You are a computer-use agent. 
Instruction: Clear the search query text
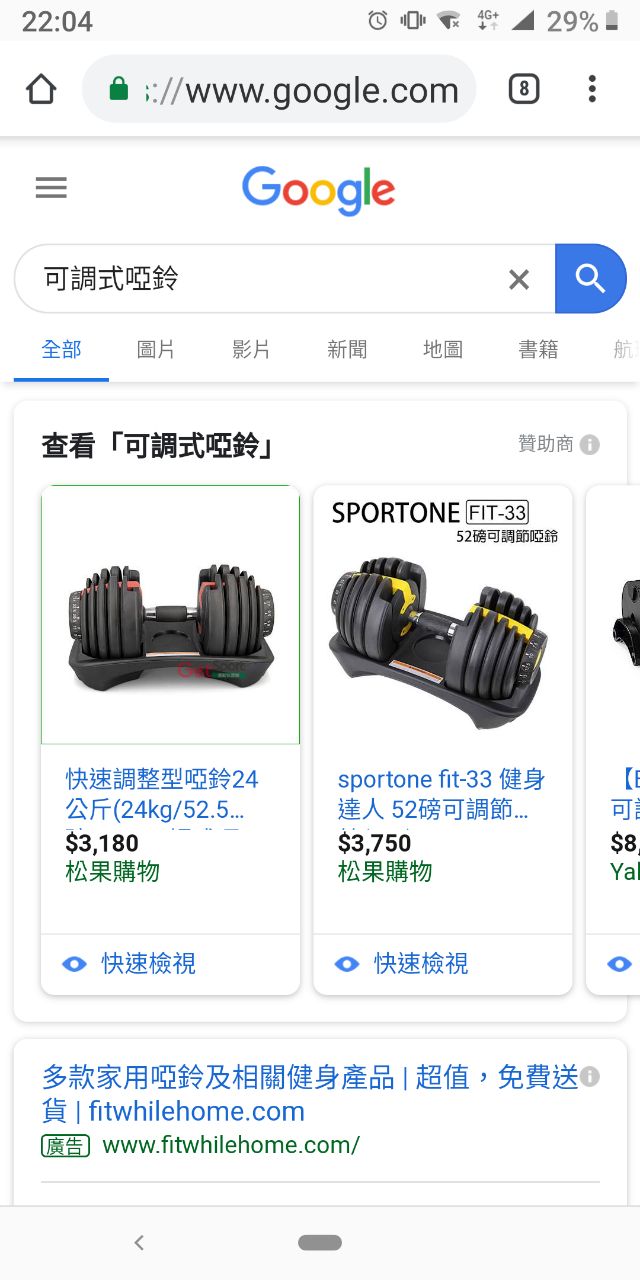click(x=519, y=280)
